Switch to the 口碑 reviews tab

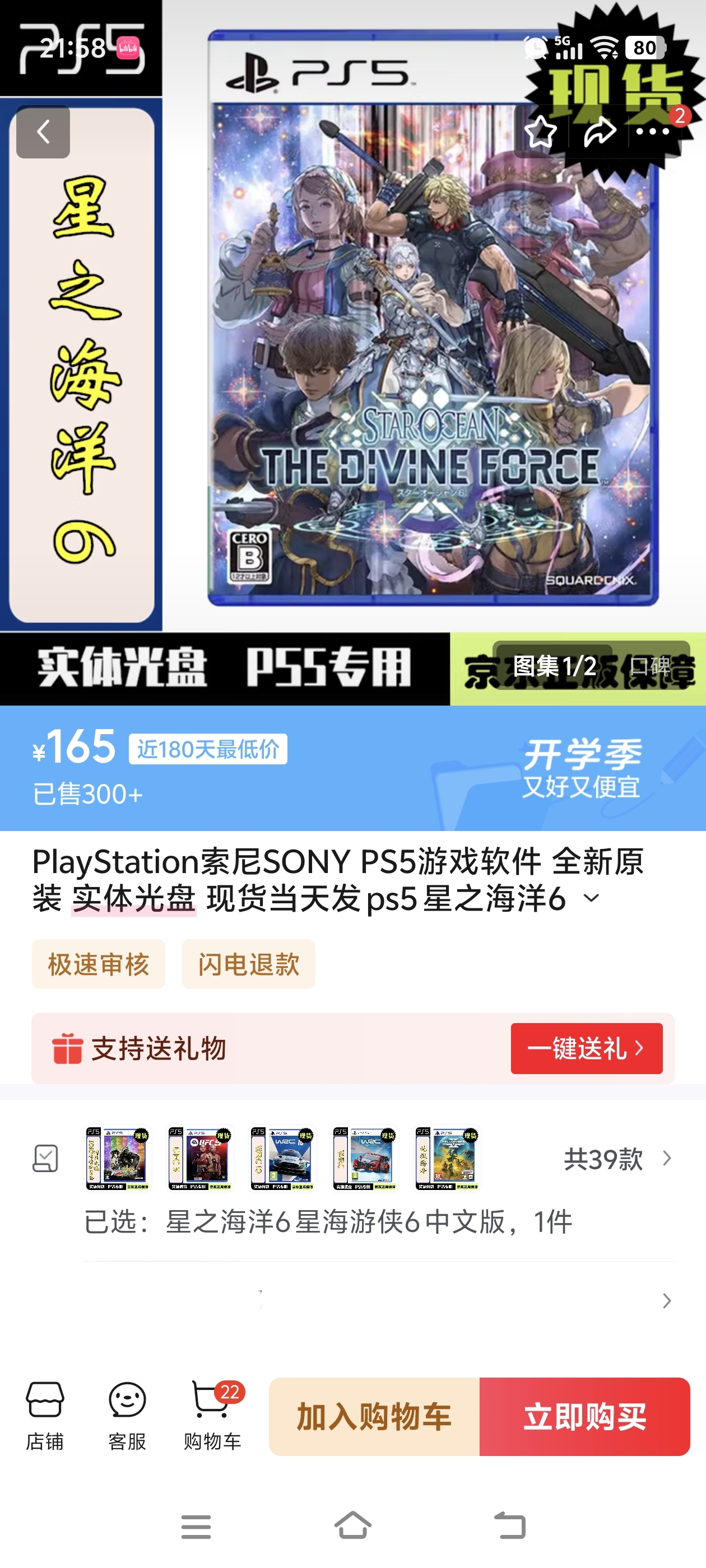pos(650,666)
